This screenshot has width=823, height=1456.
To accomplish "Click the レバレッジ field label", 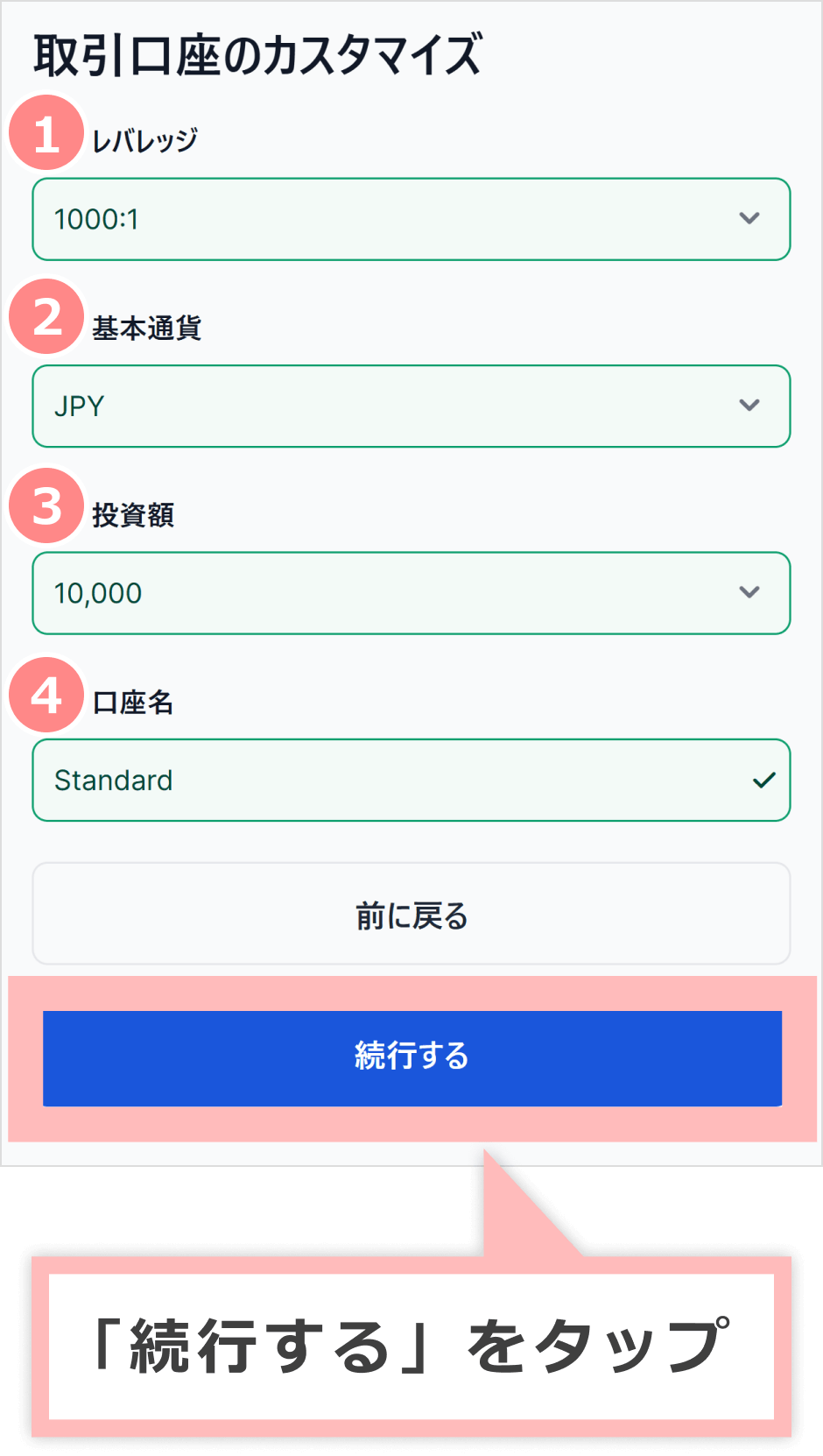I will [145, 137].
